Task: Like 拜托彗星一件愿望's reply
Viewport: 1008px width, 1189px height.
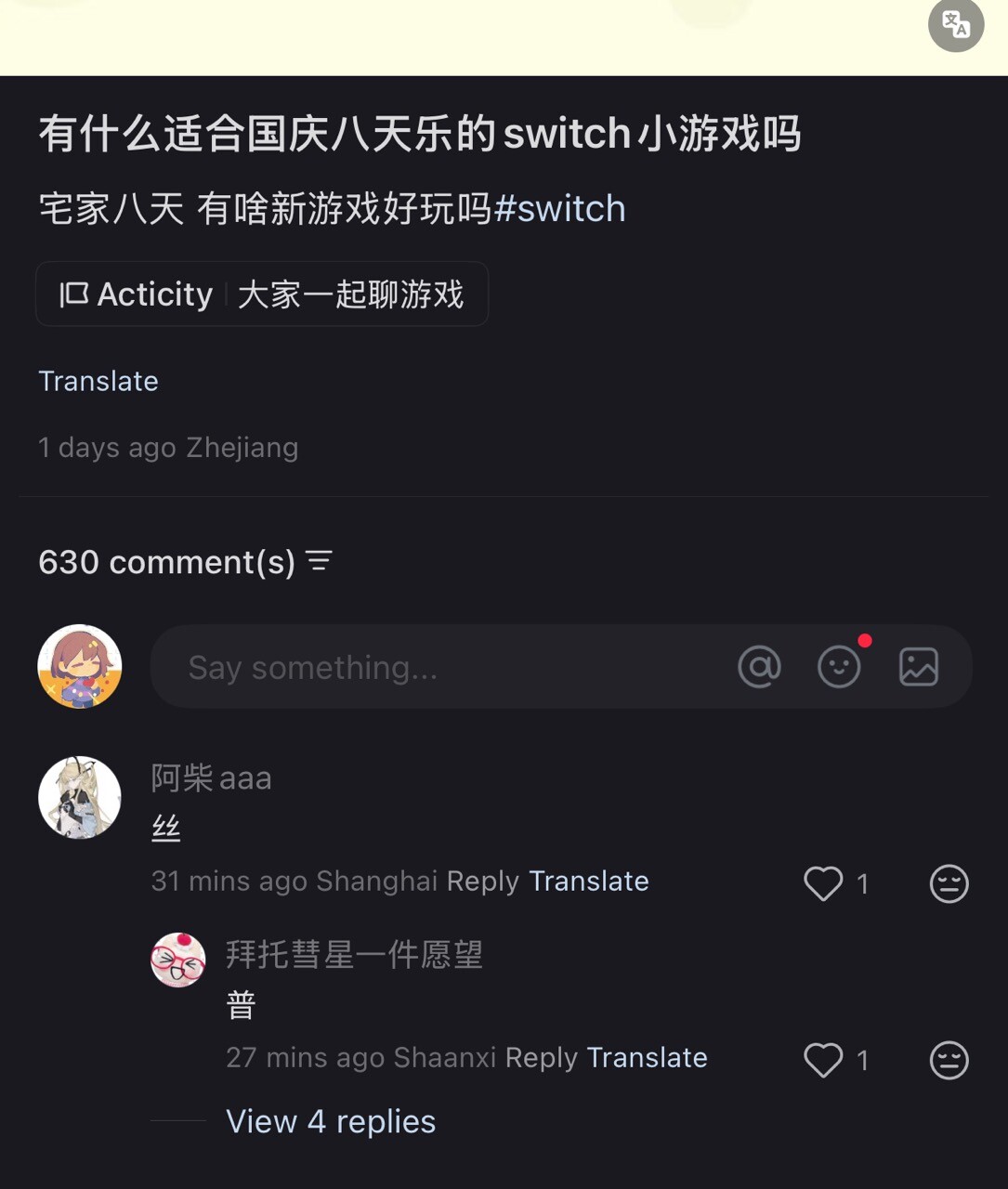Action: coord(824,1060)
